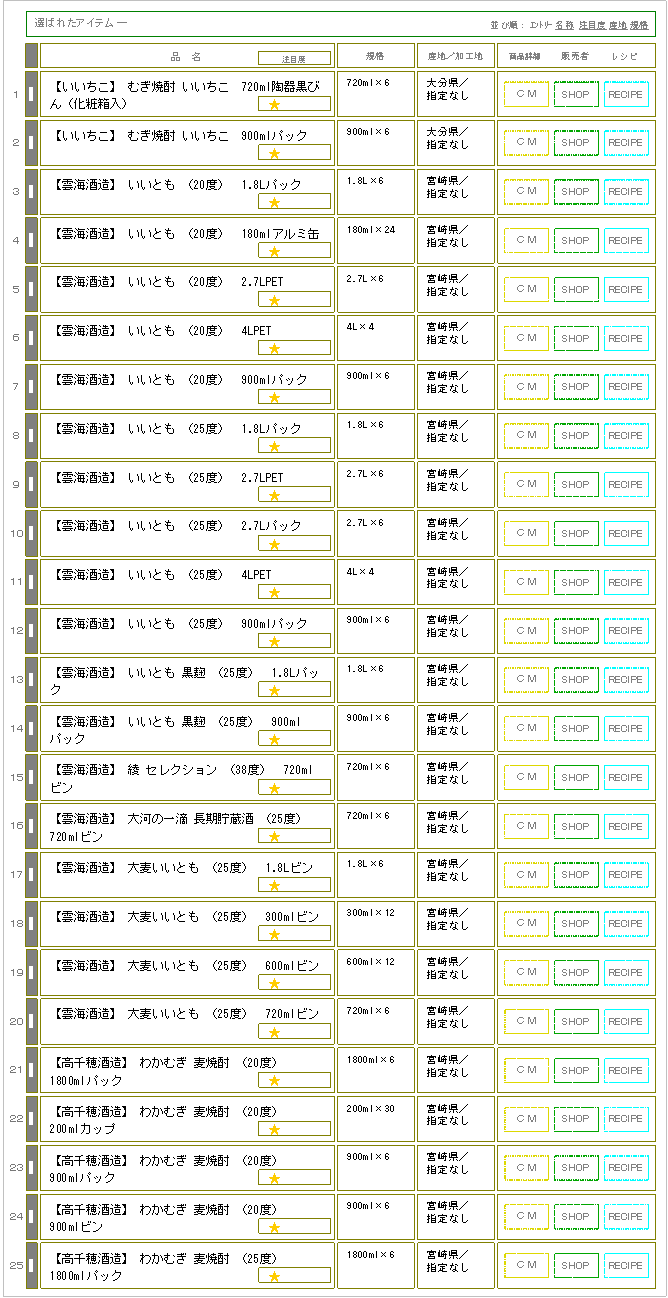Viewport: 668px width, 1298px height.
Task: Open SHOP for いいとも (20度) 180mlアルミ缶
Action: tap(576, 240)
